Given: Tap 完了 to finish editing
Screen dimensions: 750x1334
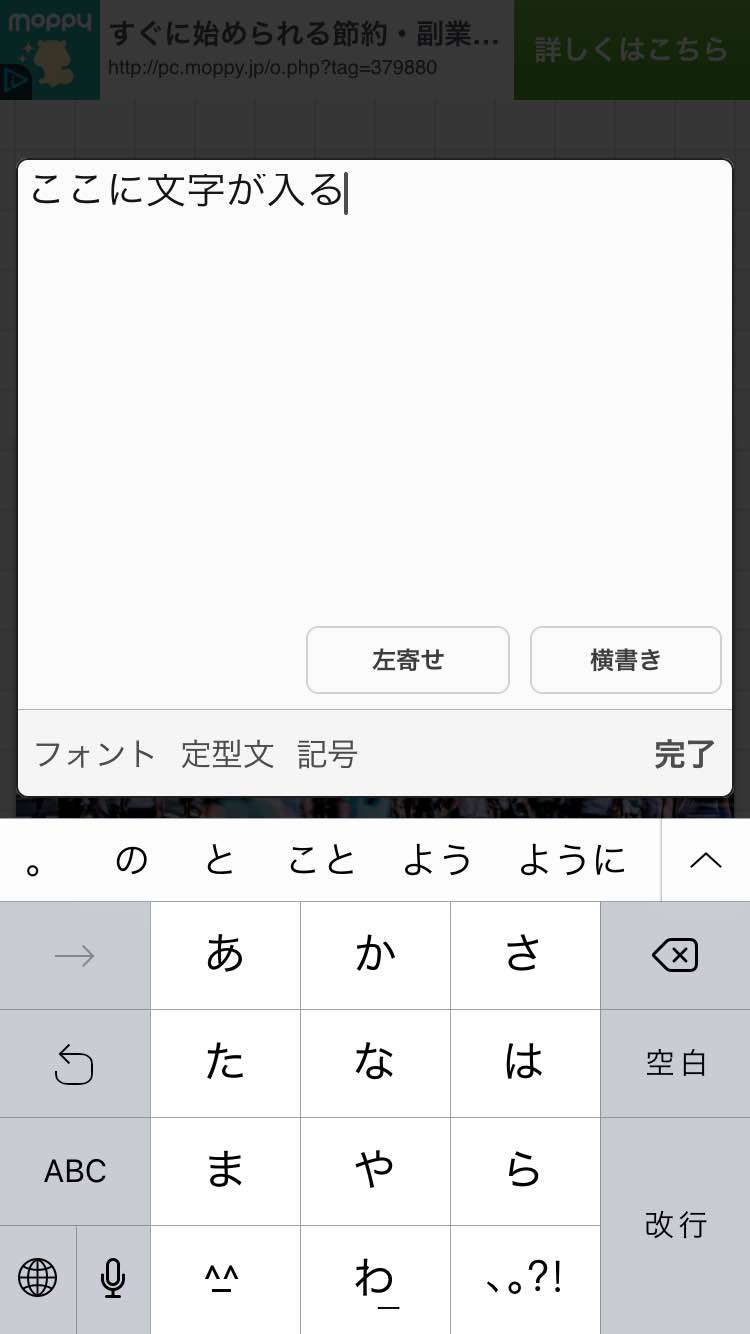Looking at the screenshot, I should click(x=683, y=755).
